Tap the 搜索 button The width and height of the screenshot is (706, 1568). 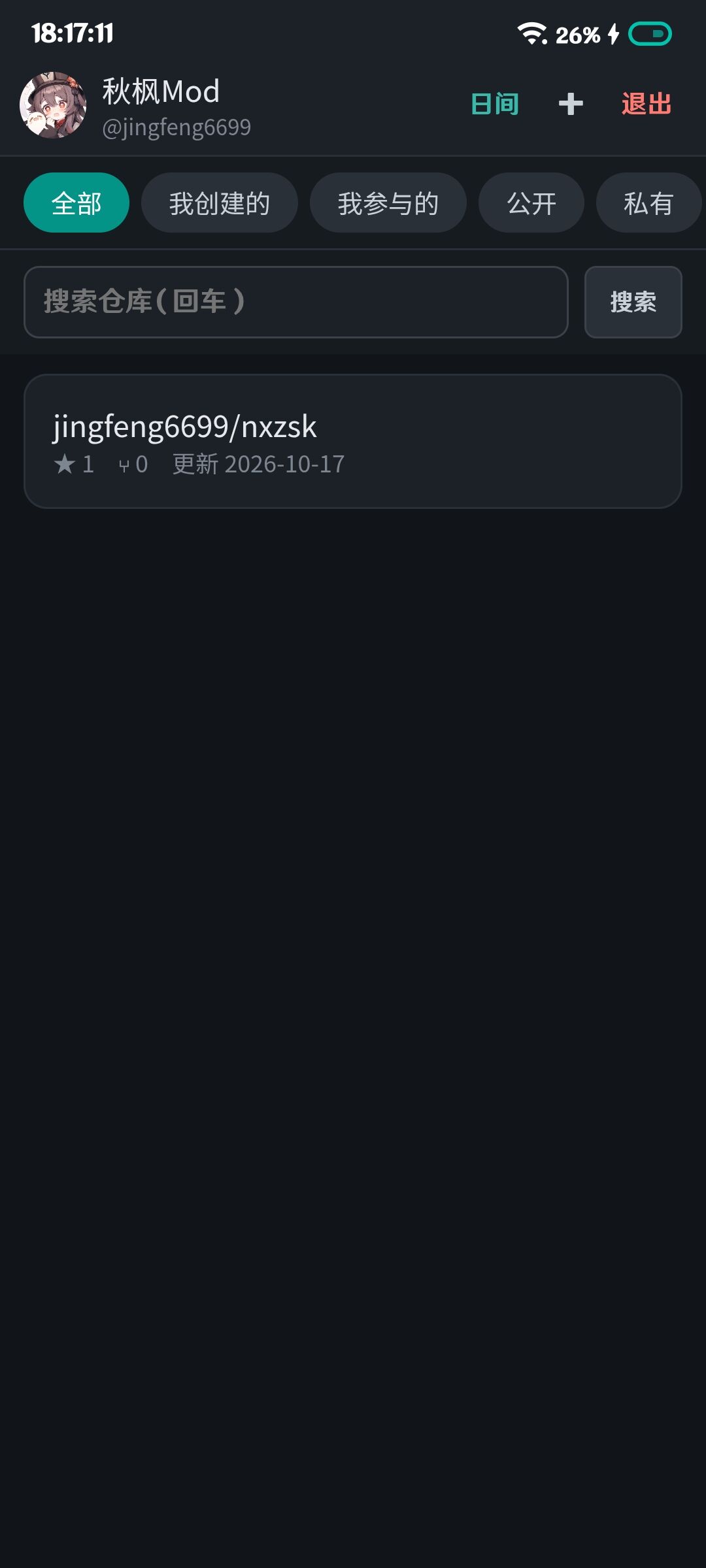[633, 302]
